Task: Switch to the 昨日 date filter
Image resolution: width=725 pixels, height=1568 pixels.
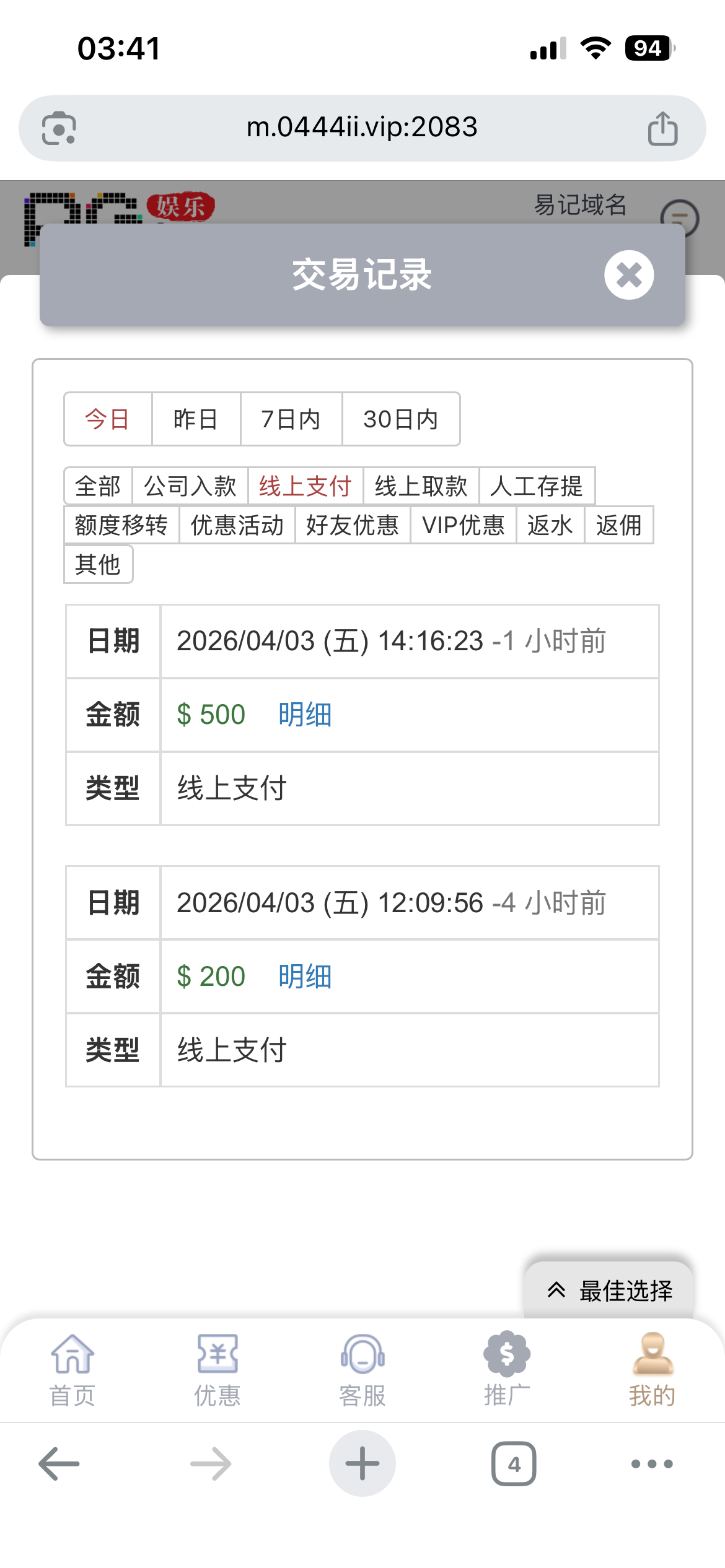Action: pyautogui.click(x=196, y=419)
